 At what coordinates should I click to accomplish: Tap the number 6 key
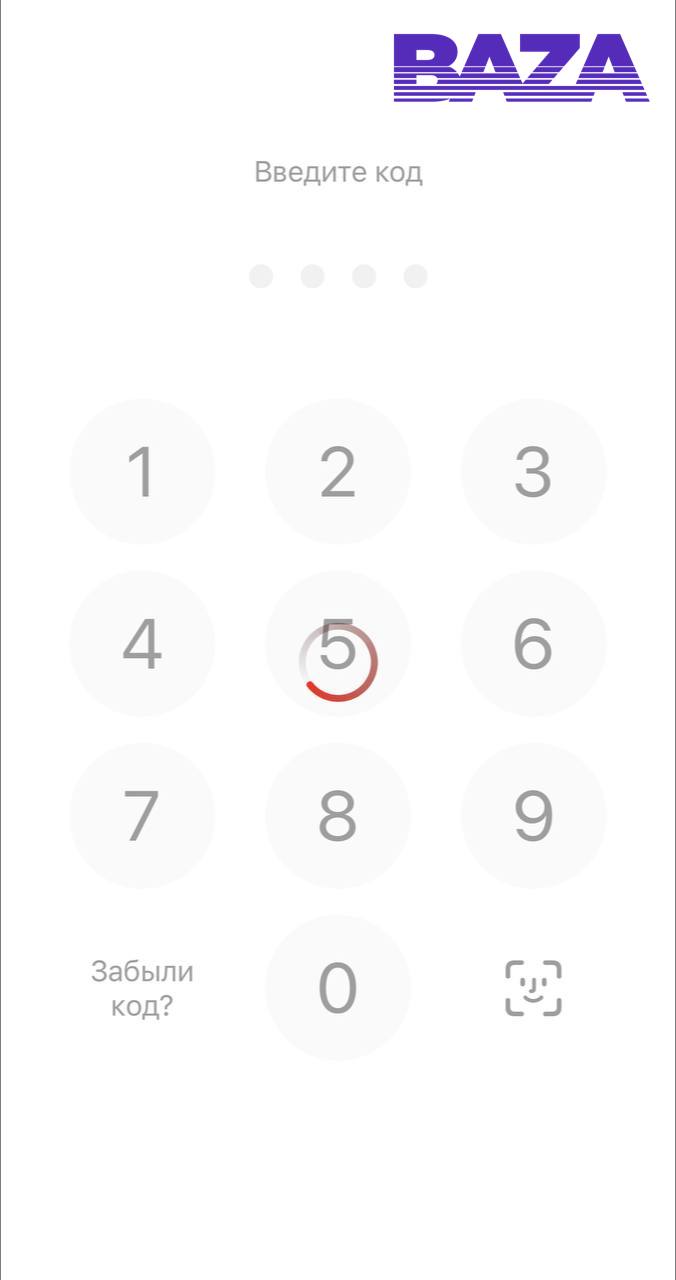click(533, 643)
